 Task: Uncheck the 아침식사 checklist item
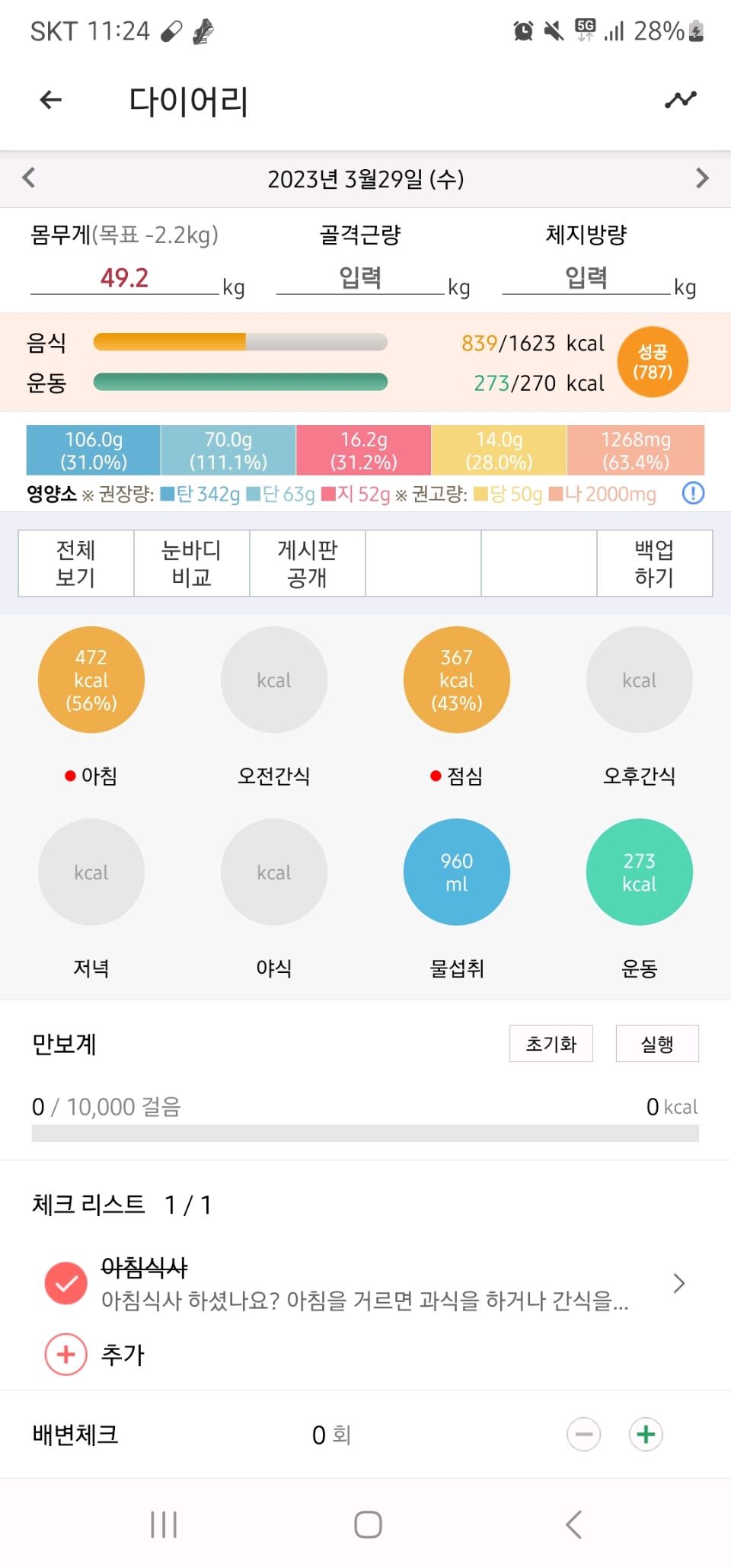click(x=66, y=1283)
